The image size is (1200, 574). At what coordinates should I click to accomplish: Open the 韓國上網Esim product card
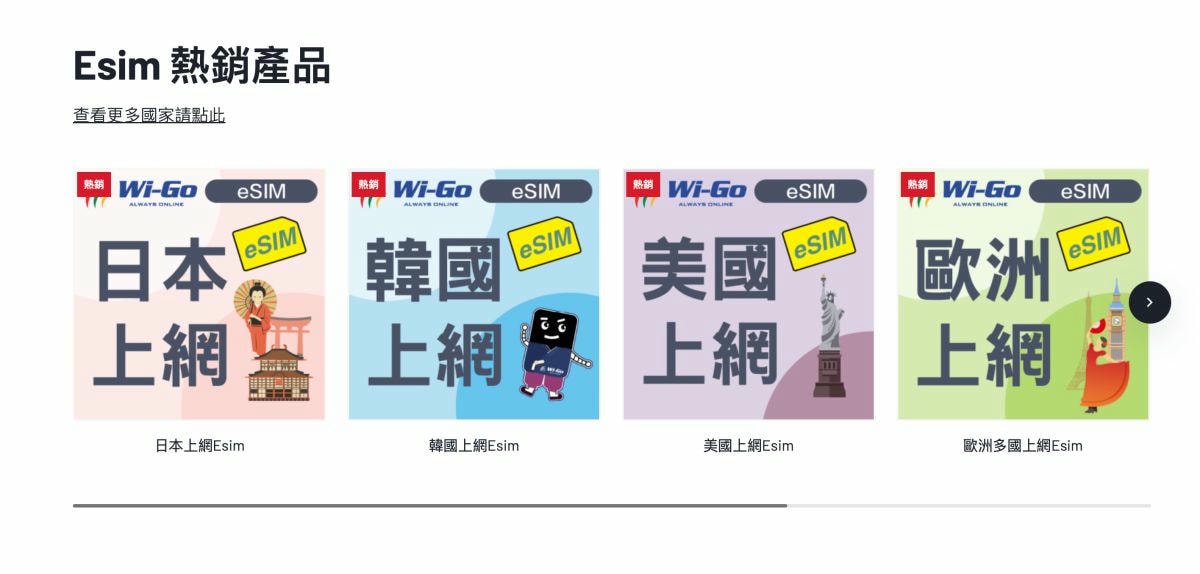[474, 294]
